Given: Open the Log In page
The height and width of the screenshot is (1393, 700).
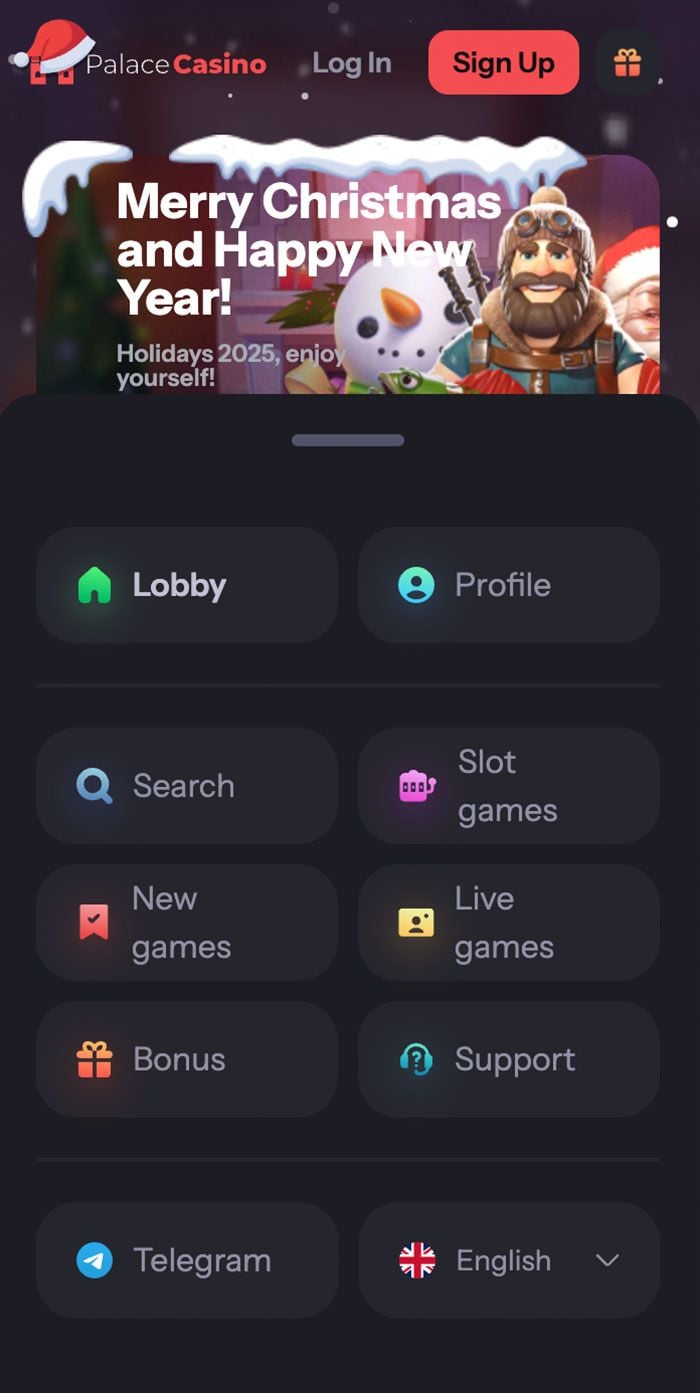Looking at the screenshot, I should (351, 63).
